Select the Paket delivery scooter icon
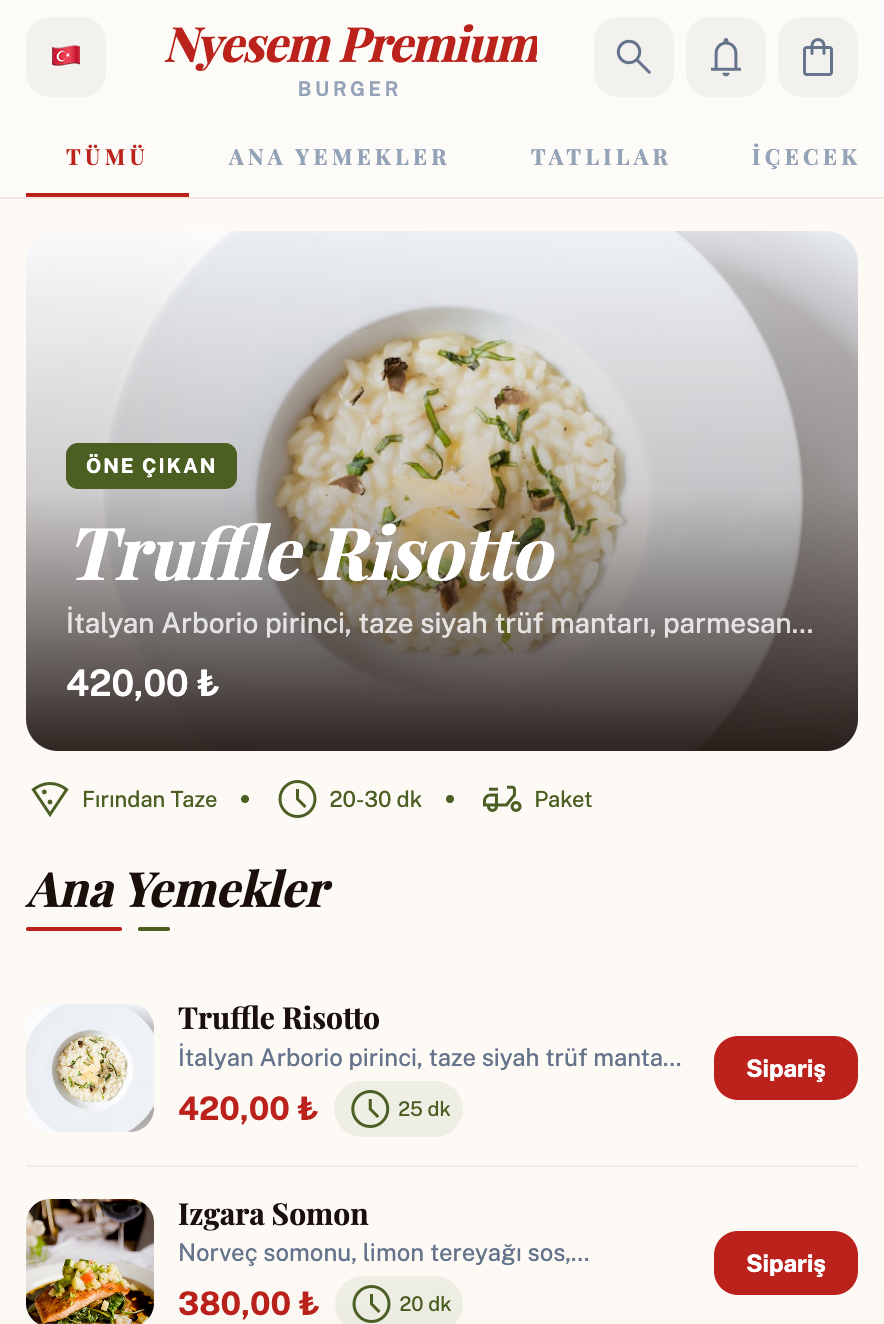 point(501,799)
